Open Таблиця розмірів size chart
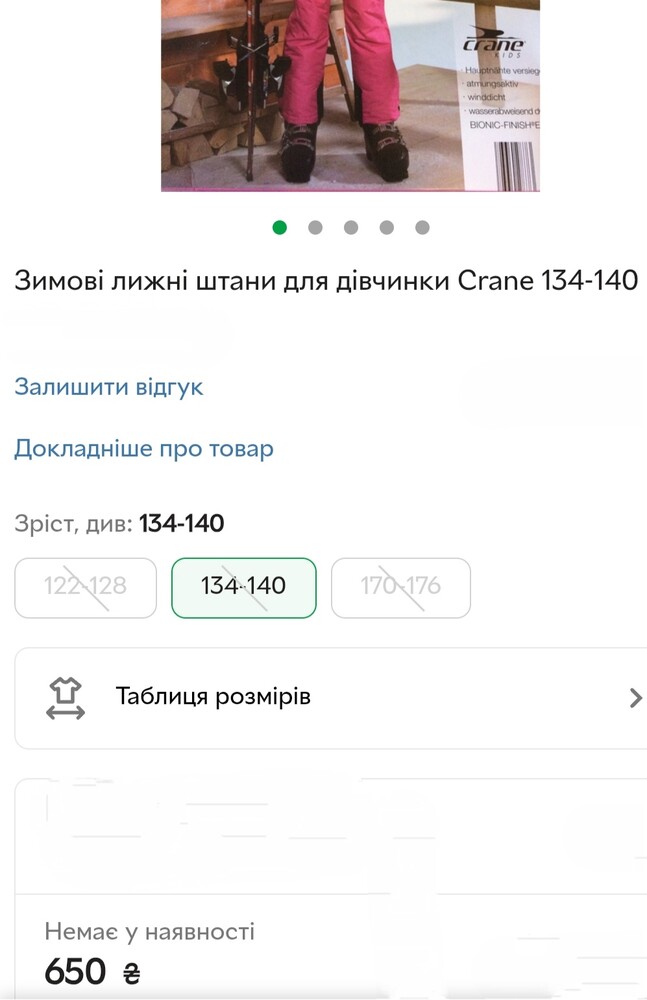This screenshot has height=1000, width=647. pos(330,697)
